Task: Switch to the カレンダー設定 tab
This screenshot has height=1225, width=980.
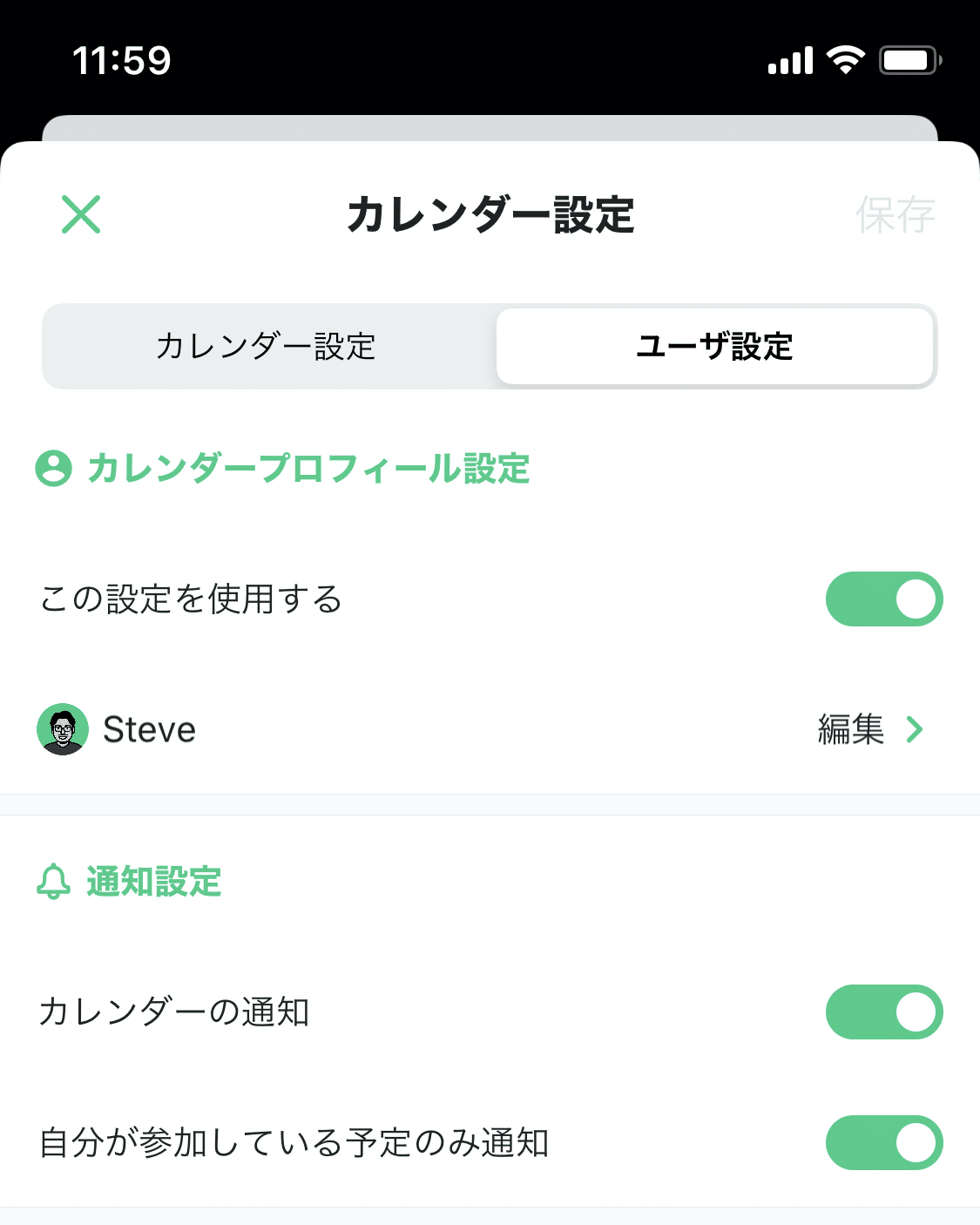Action: click(267, 347)
